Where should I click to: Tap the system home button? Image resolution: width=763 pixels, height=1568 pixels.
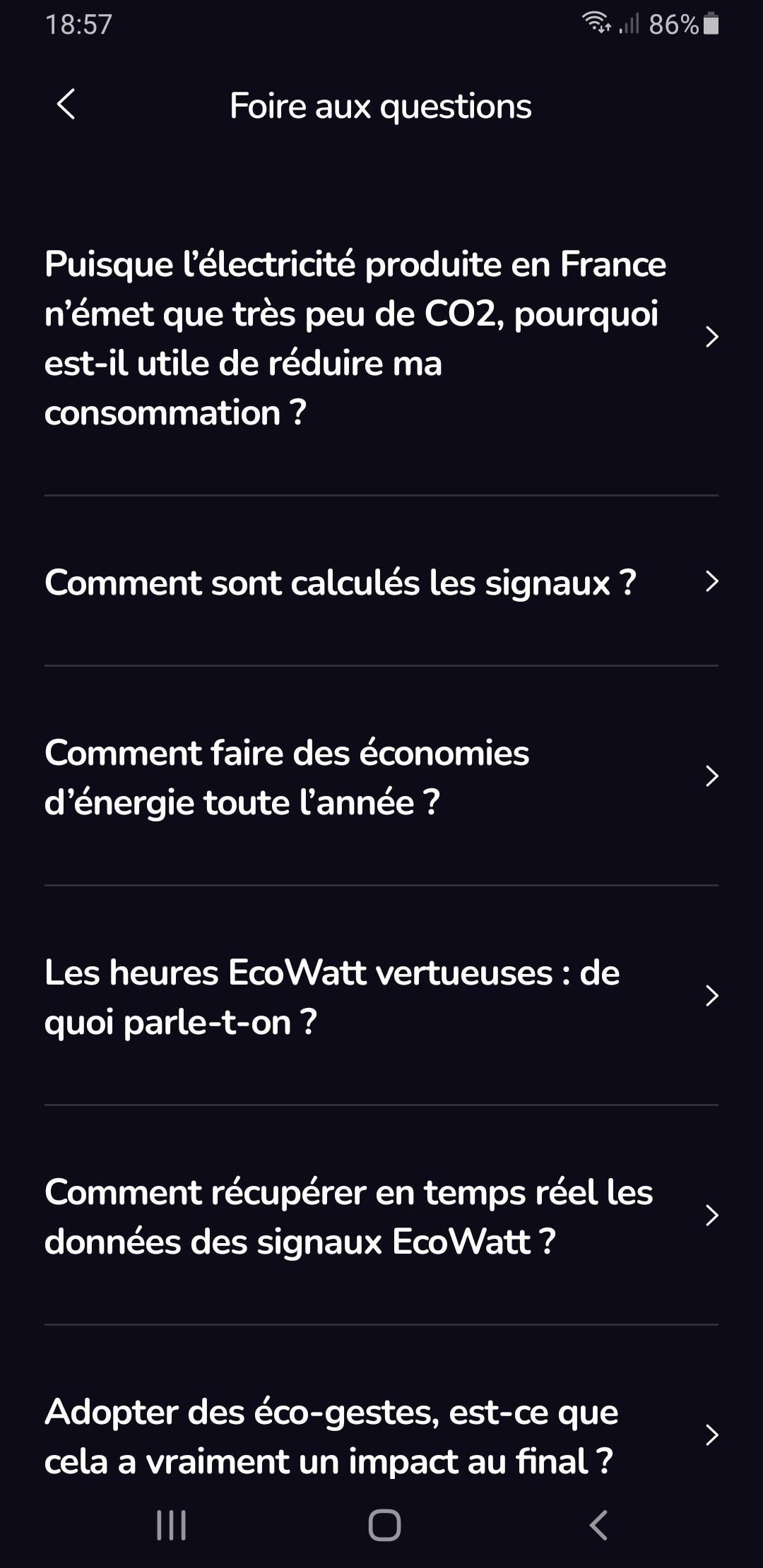click(x=384, y=1525)
